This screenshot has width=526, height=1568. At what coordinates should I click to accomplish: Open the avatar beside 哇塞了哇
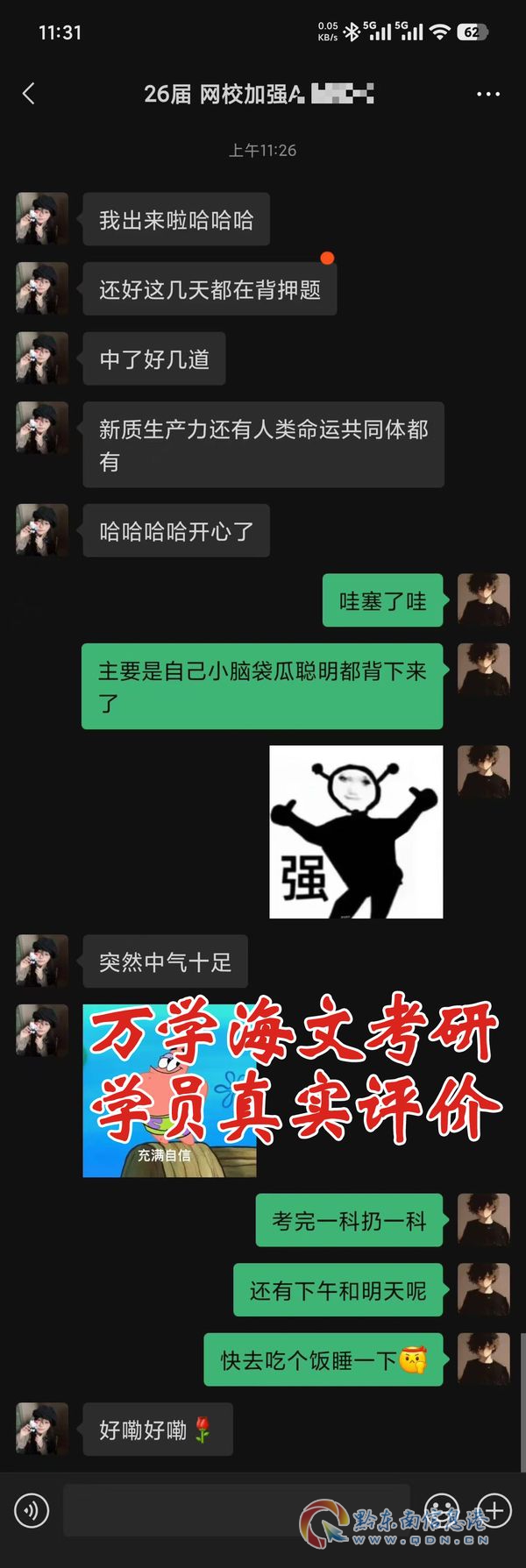pyautogui.click(x=484, y=600)
